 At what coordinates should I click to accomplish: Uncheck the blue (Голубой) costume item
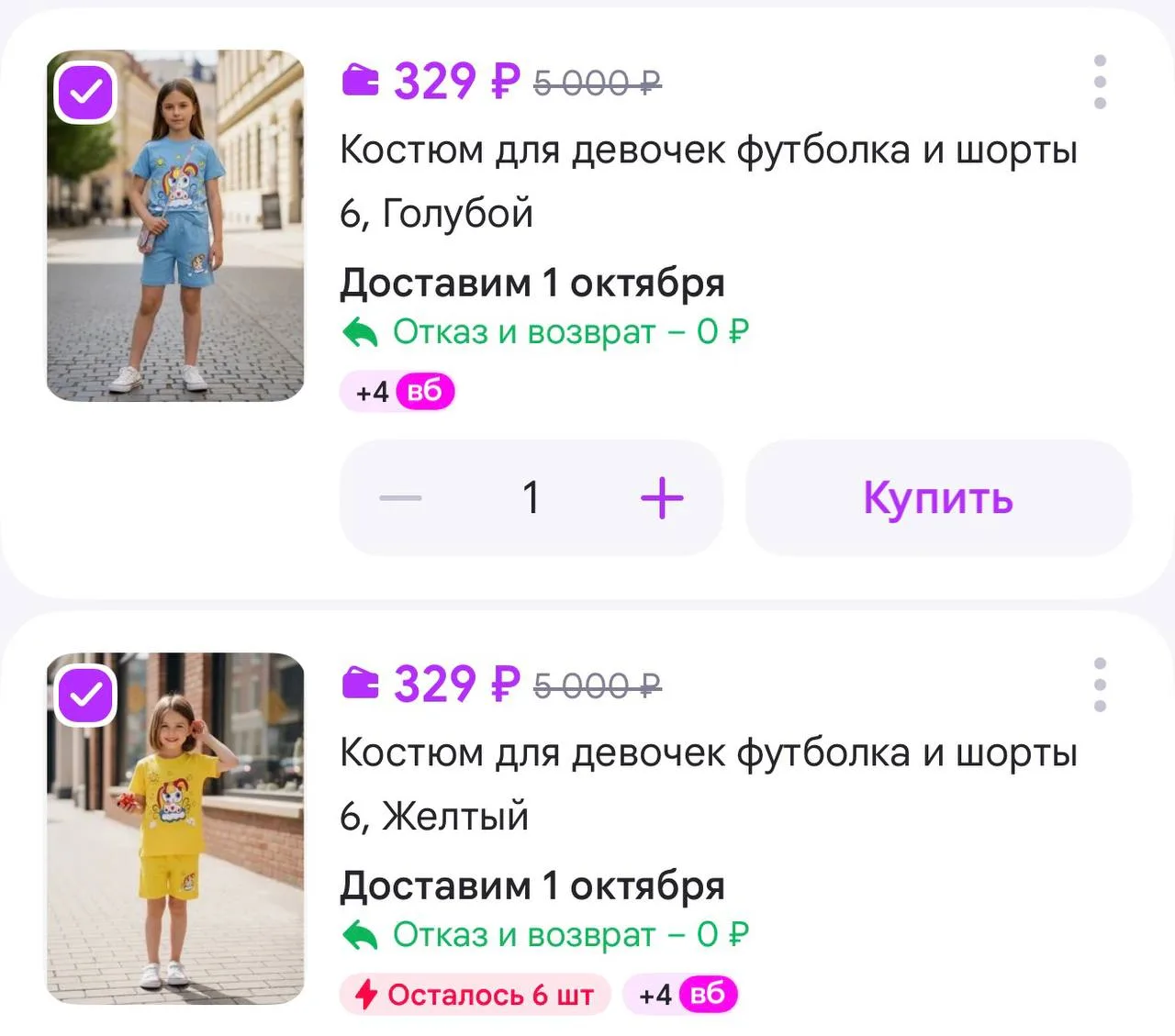pyautogui.click(x=85, y=92)
